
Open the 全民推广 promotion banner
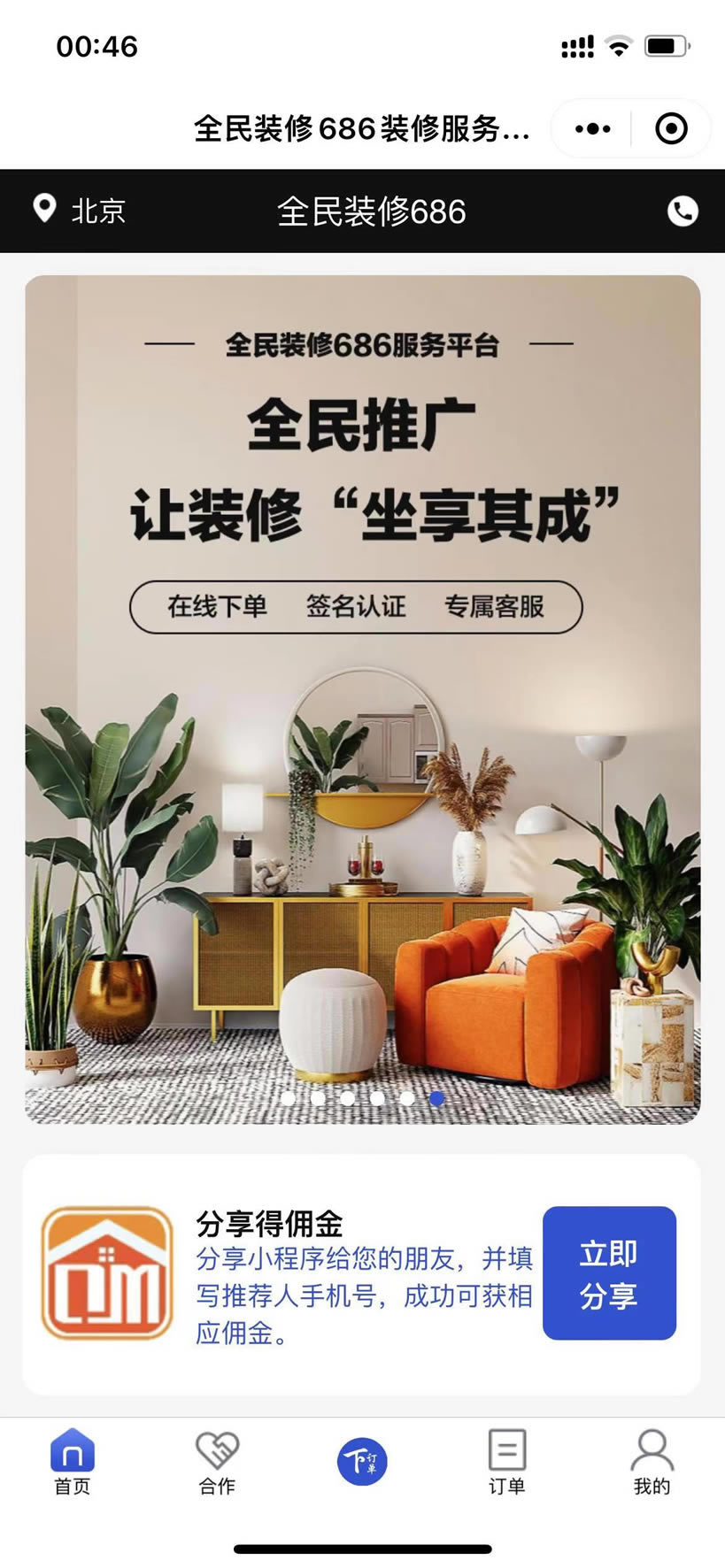point(362,699)
